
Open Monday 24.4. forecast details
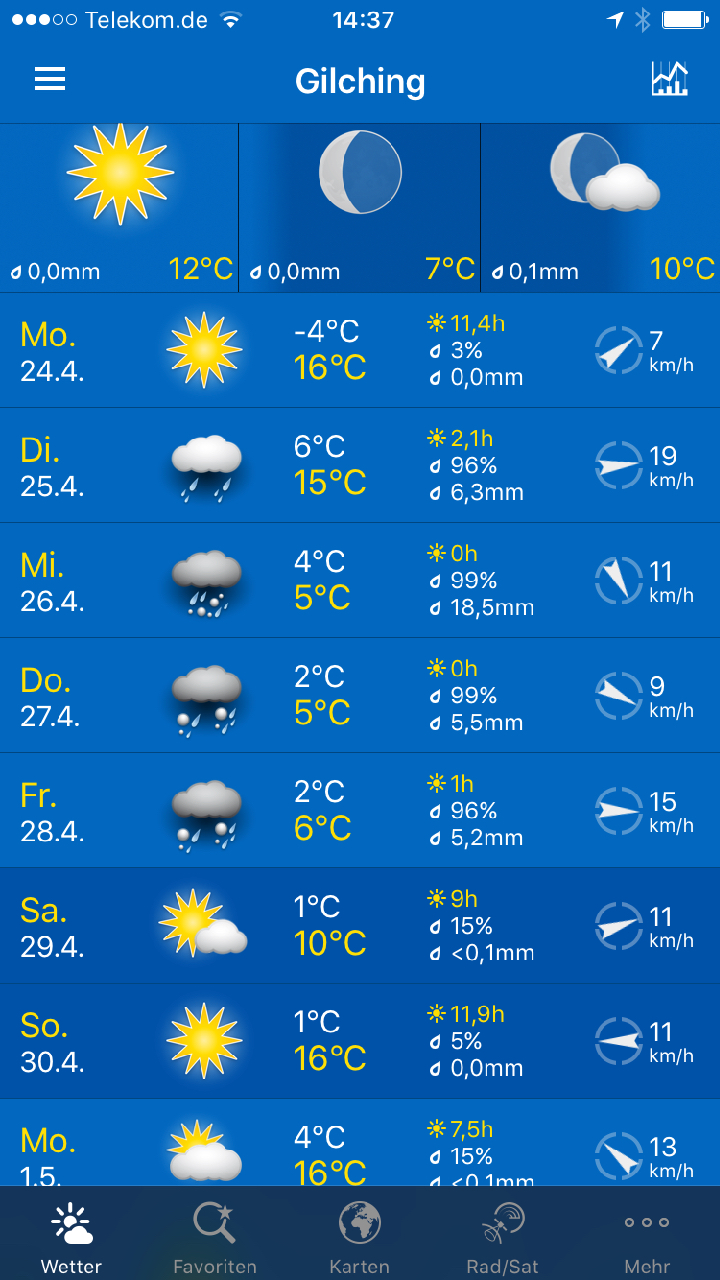360,350
